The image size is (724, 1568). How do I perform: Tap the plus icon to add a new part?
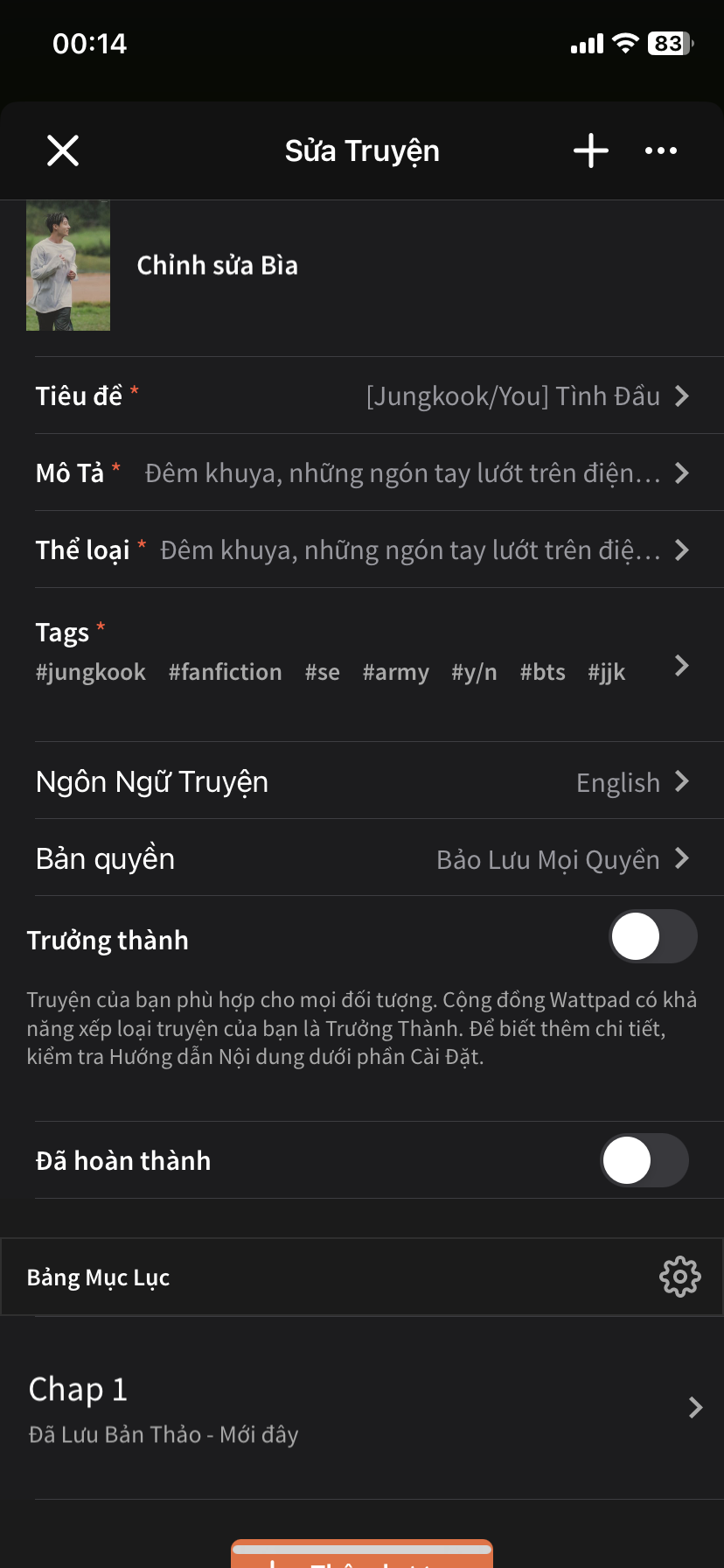click(x=591, y=150)
